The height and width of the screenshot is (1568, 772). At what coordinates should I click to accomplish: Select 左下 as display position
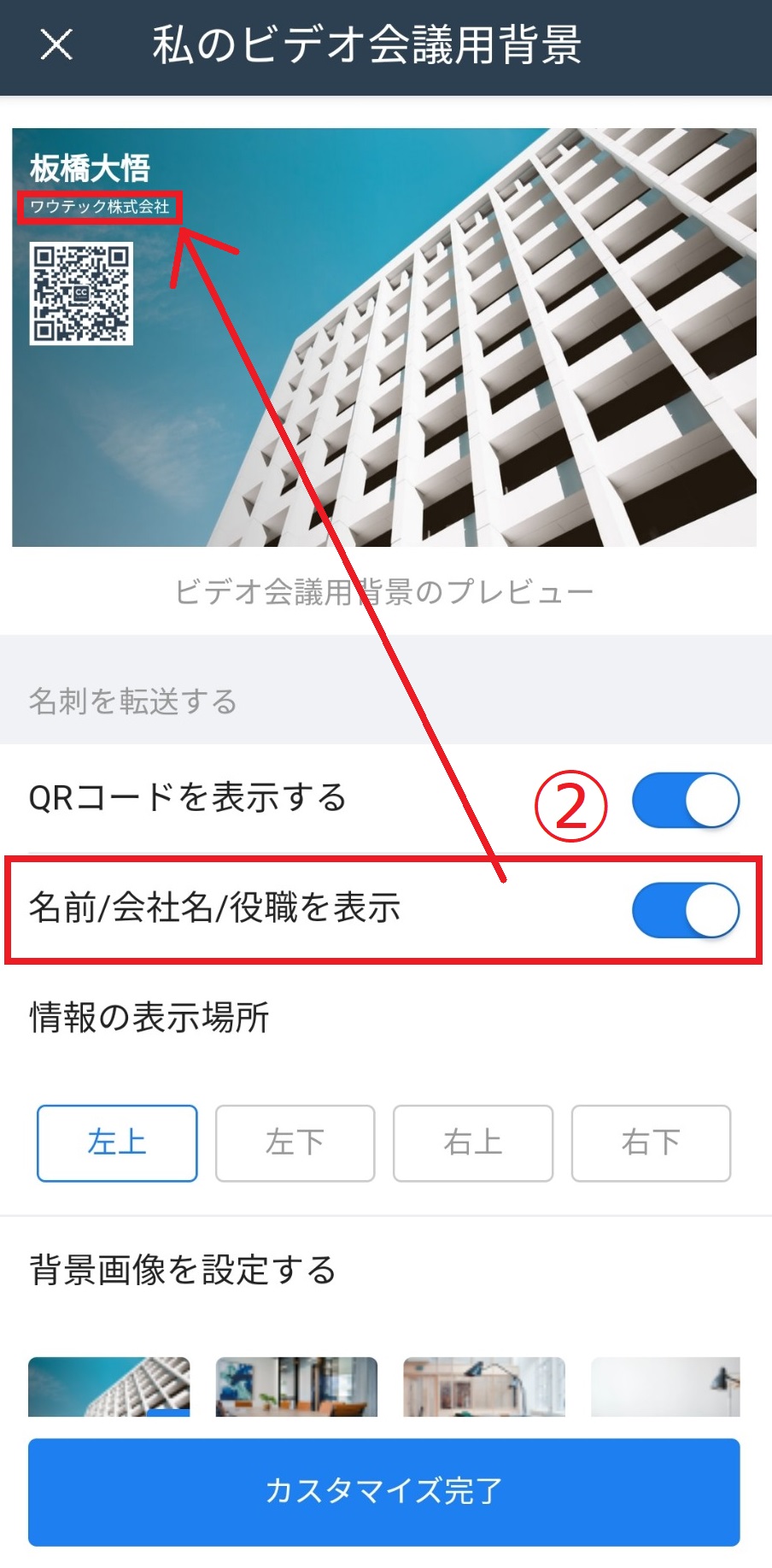[295, 1143]
